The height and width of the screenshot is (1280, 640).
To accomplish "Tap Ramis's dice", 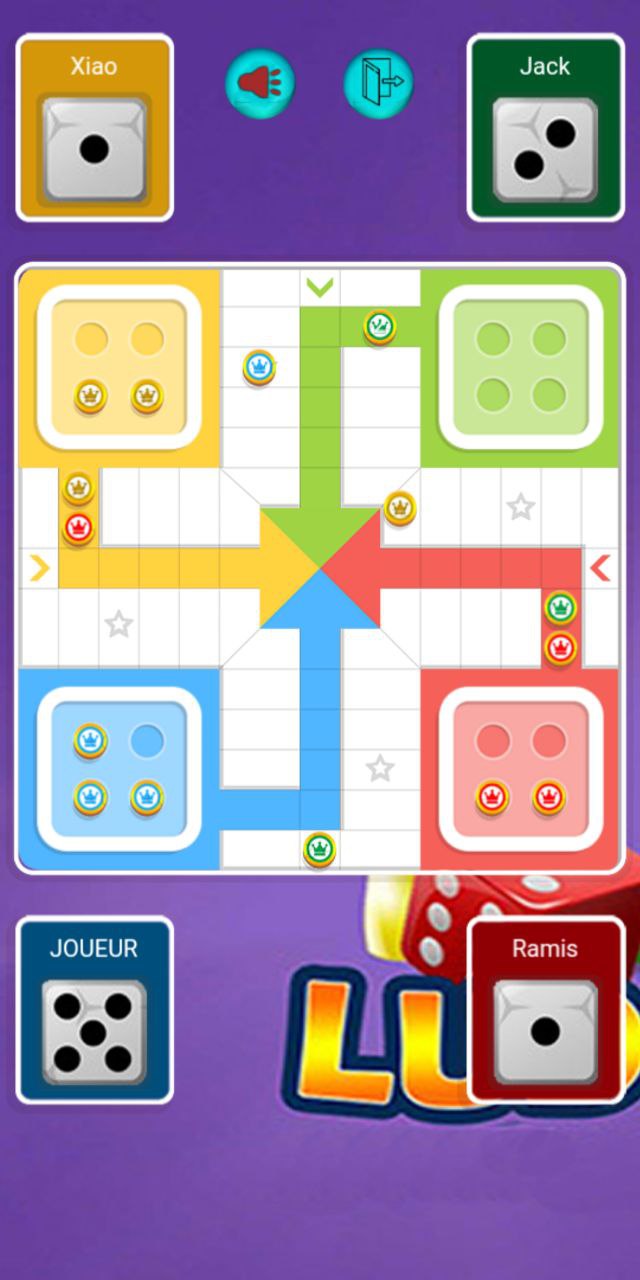I will coord(545,1033).
